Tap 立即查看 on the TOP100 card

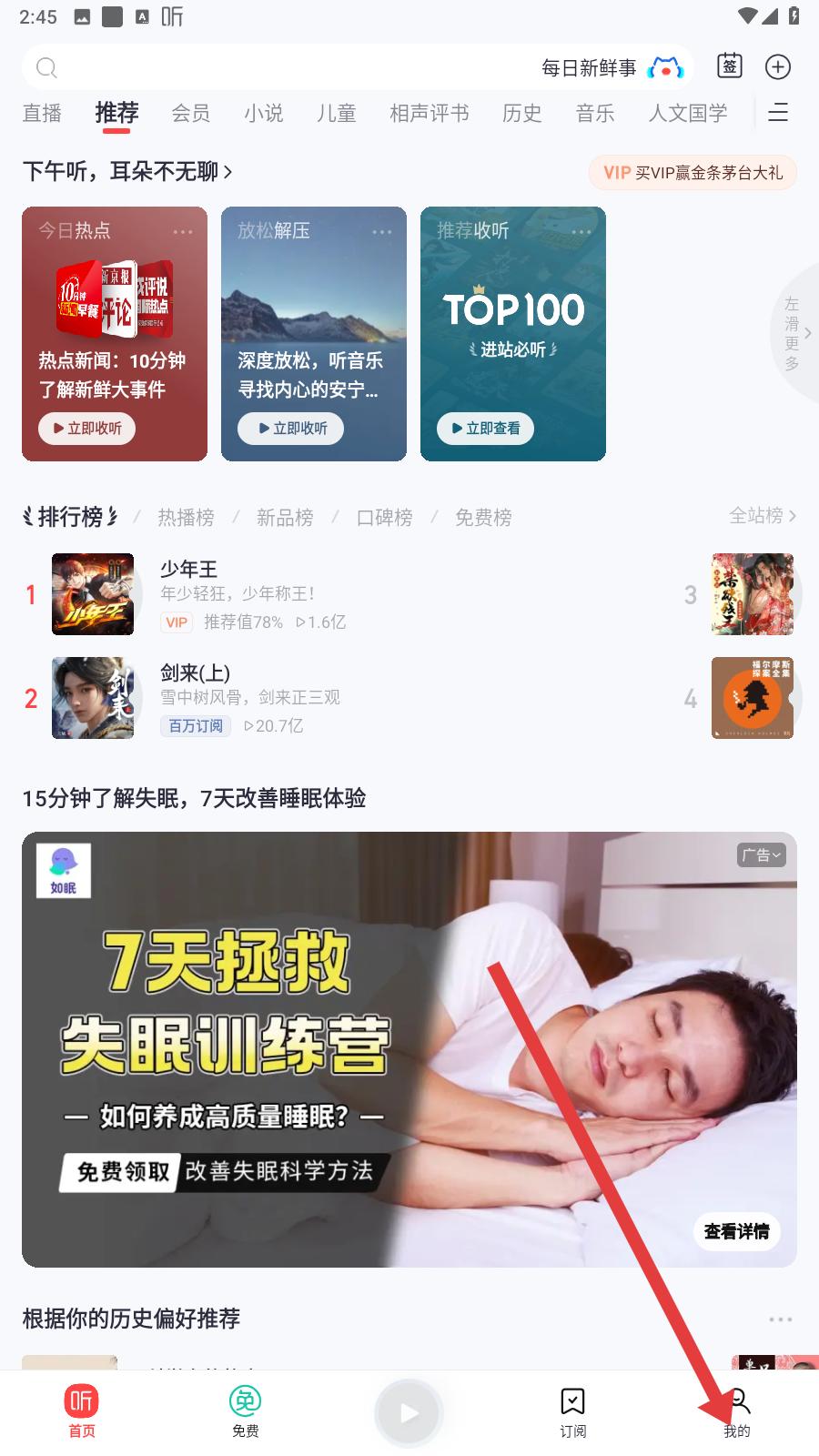pos(486,429)
